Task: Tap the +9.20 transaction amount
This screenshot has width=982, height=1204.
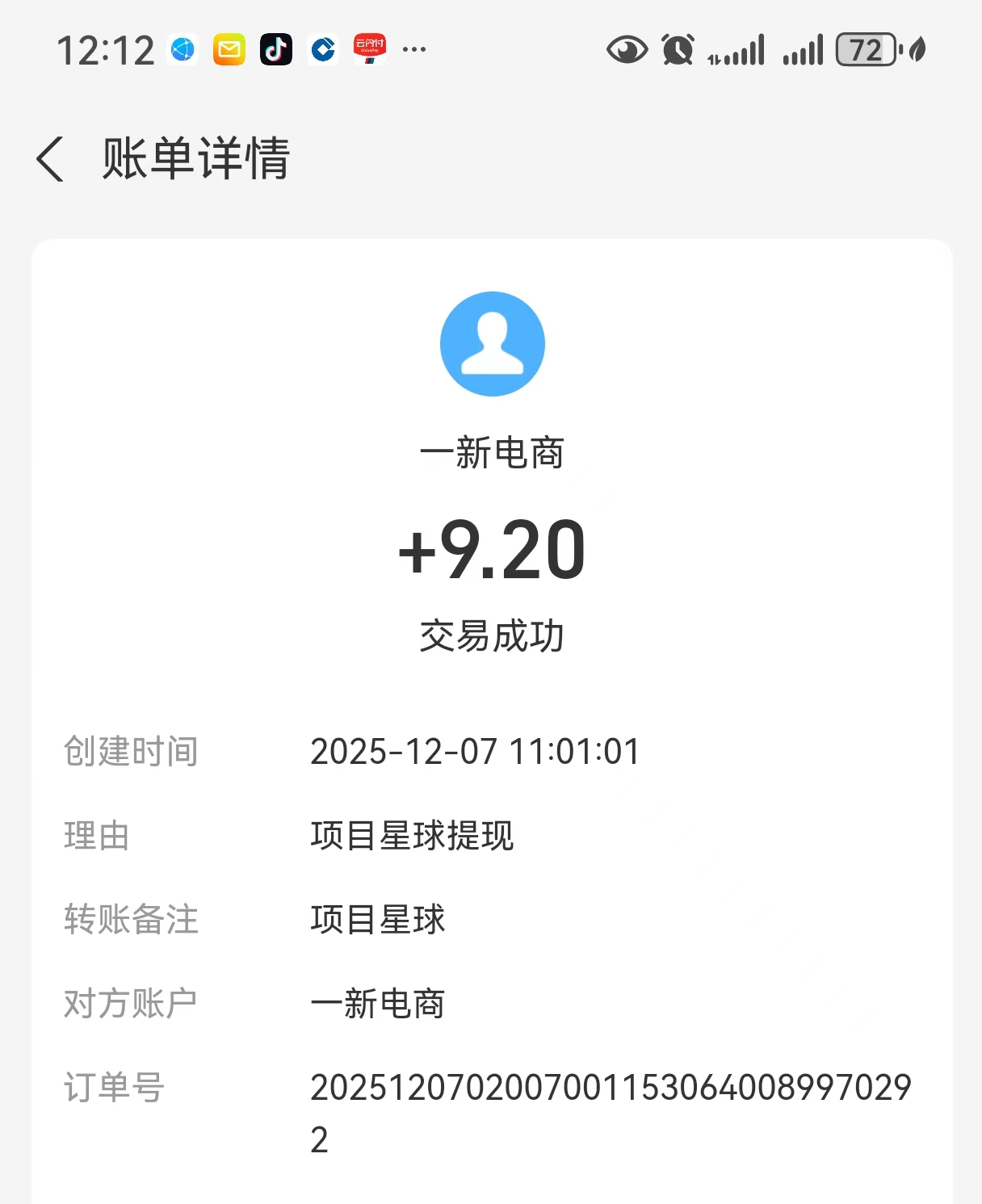Action: point(493,551)
